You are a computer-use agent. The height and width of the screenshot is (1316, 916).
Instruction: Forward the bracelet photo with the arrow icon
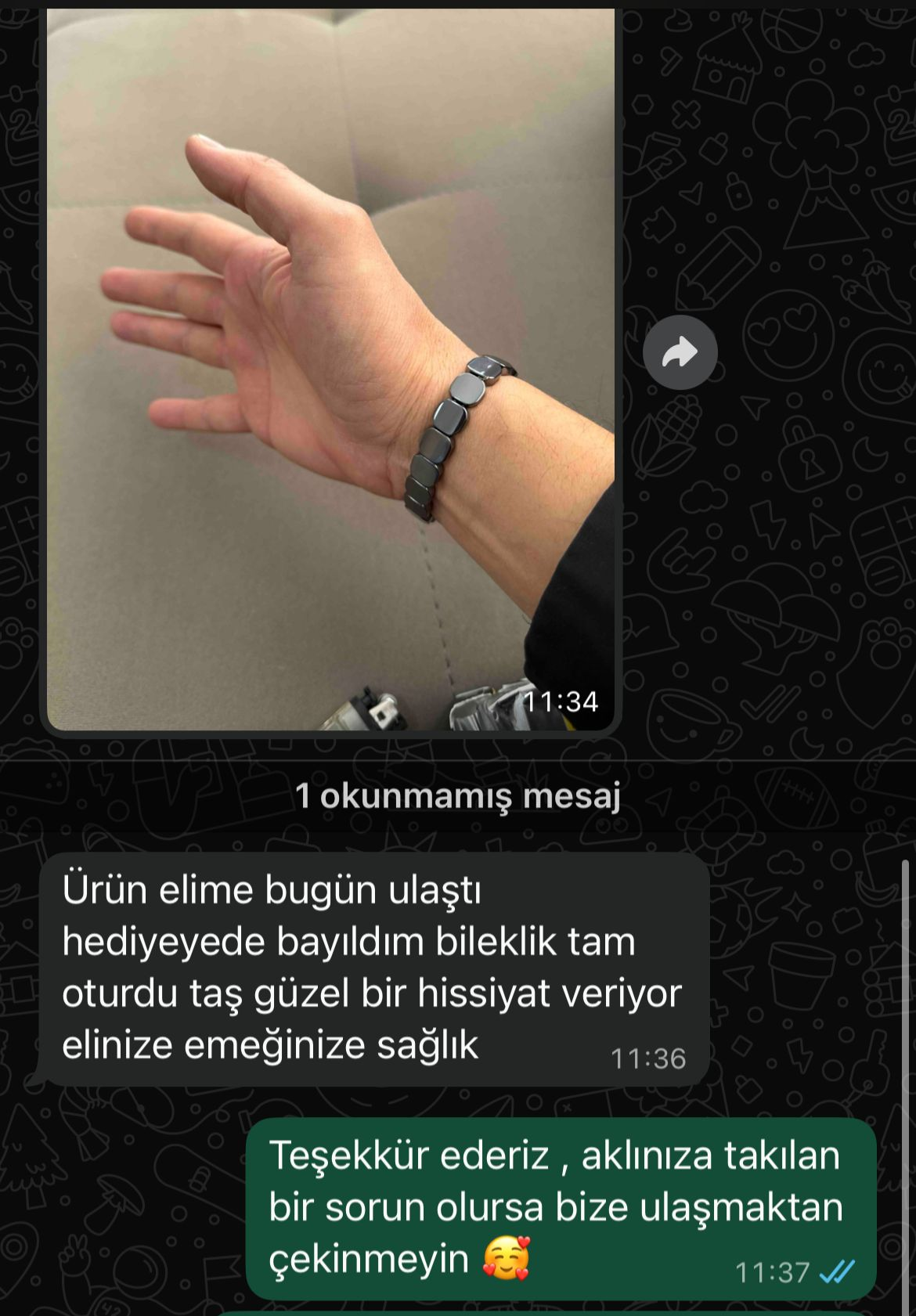click(680, 353)
